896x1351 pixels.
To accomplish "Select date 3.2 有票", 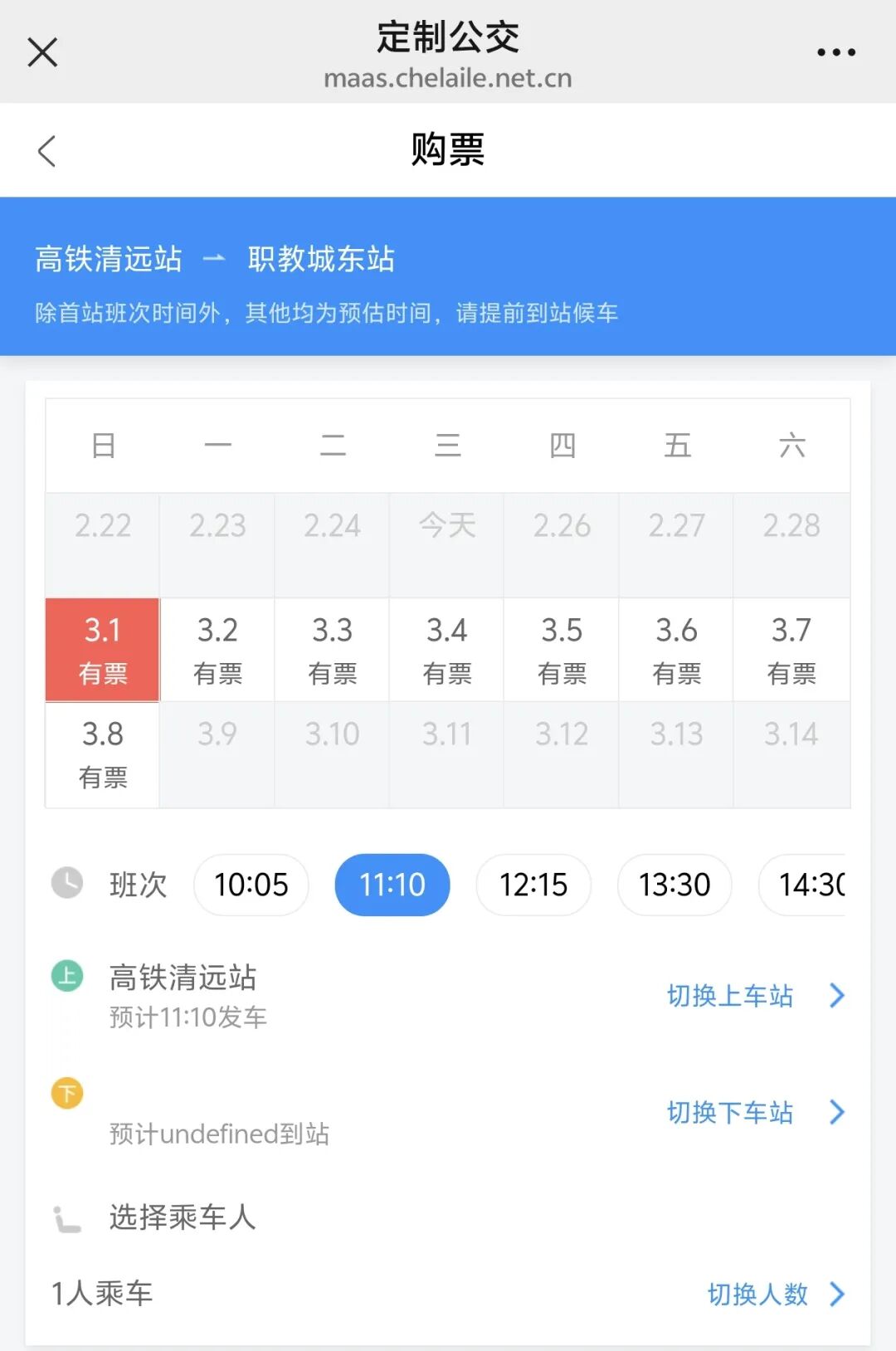I will pyautogui.click(x=217, y=650).
